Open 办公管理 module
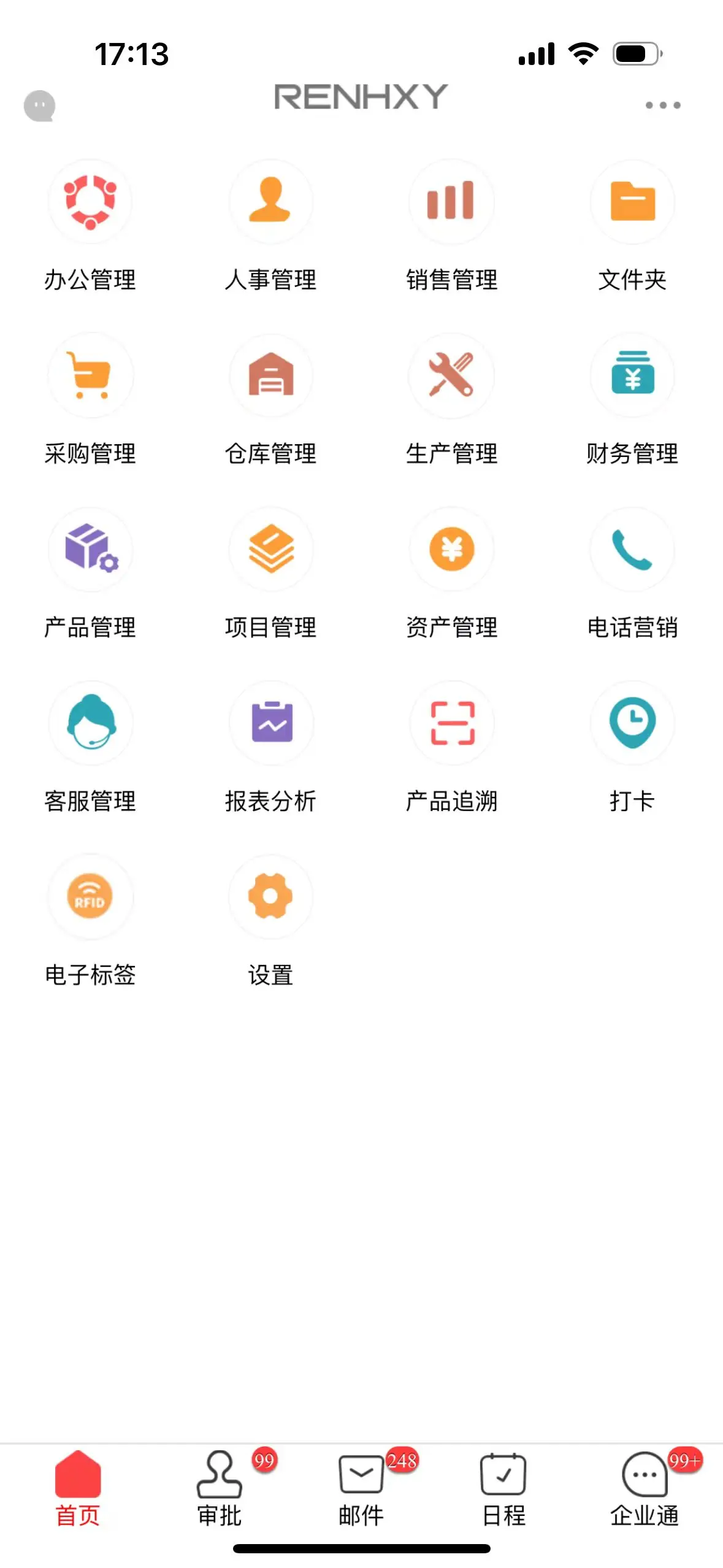 point(90,226)
